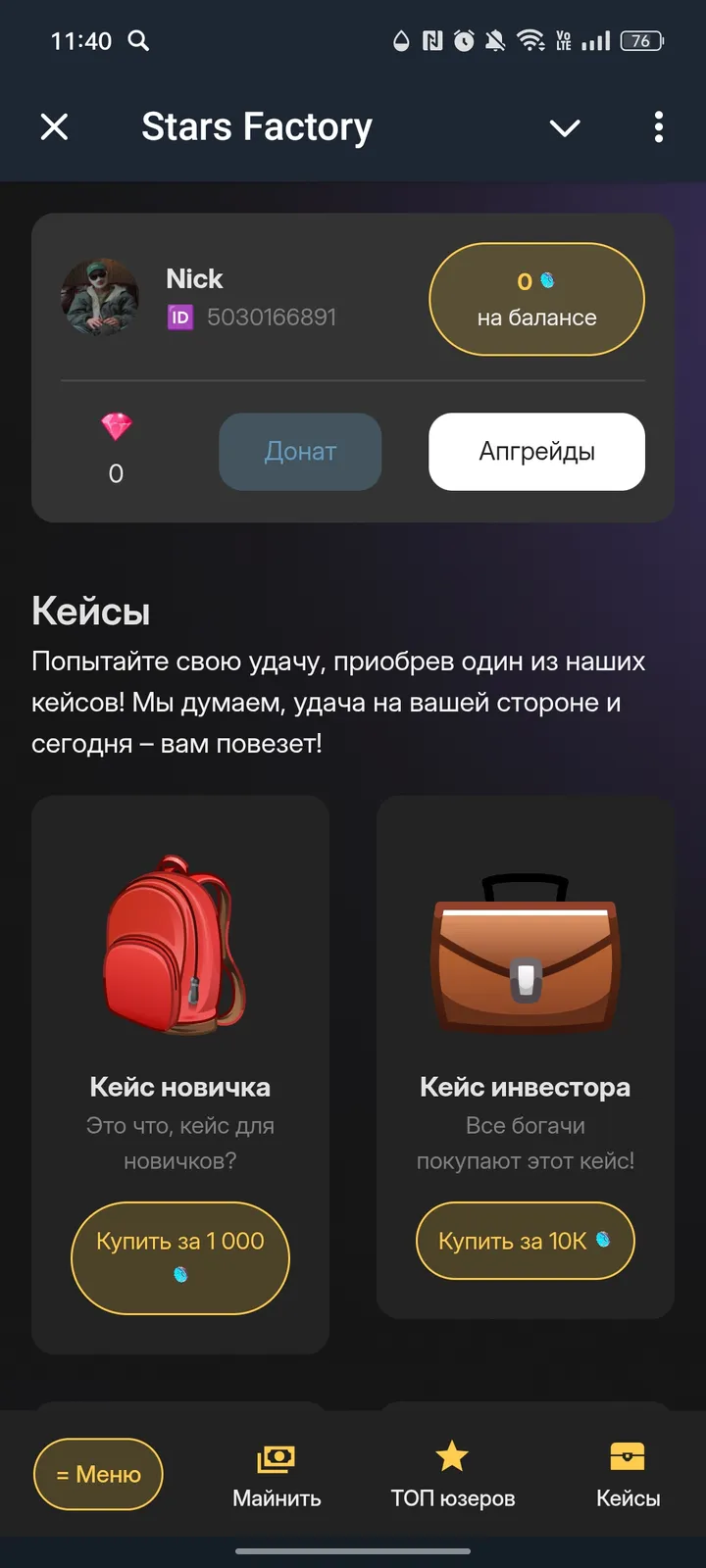Open the three-dot overflow menu
Viewport: 706px width, 1568px height.
coord(658,126)
